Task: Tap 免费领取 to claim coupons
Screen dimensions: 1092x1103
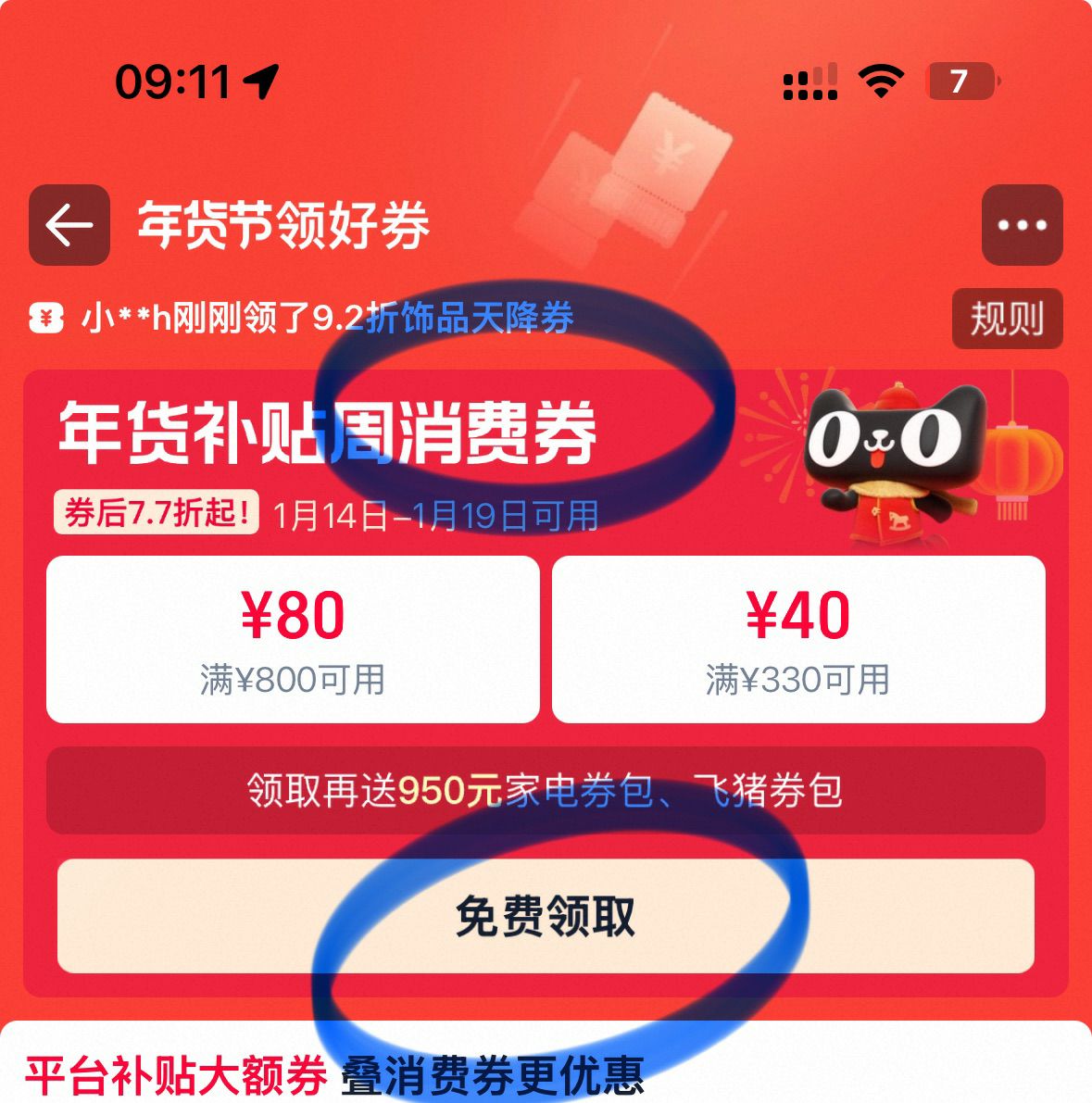Action: click(x=546, y=916)
